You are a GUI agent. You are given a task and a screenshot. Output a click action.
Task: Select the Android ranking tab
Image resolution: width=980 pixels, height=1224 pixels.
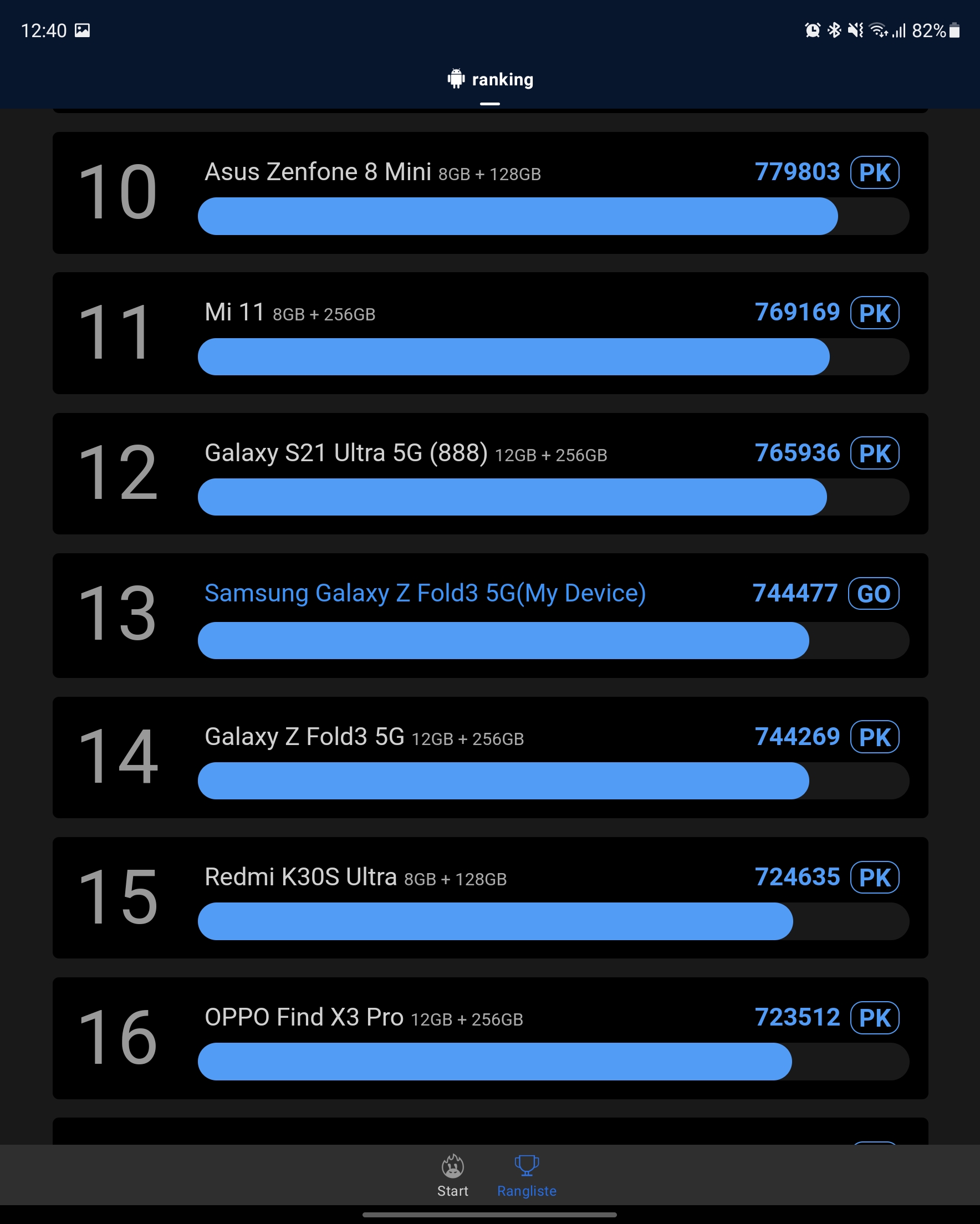point(490,80)
